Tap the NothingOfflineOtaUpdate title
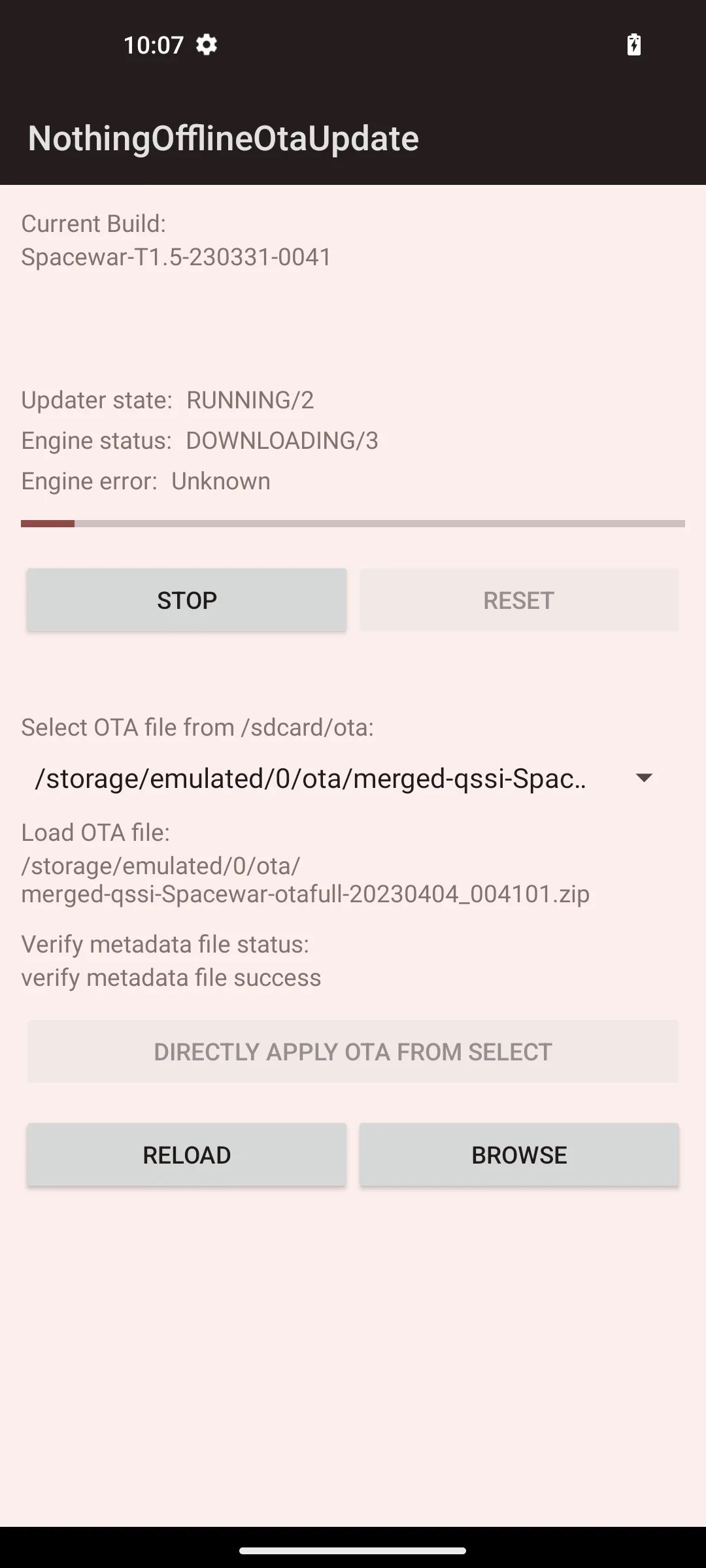Screen dimensions: 706x1568 (223, 138)
